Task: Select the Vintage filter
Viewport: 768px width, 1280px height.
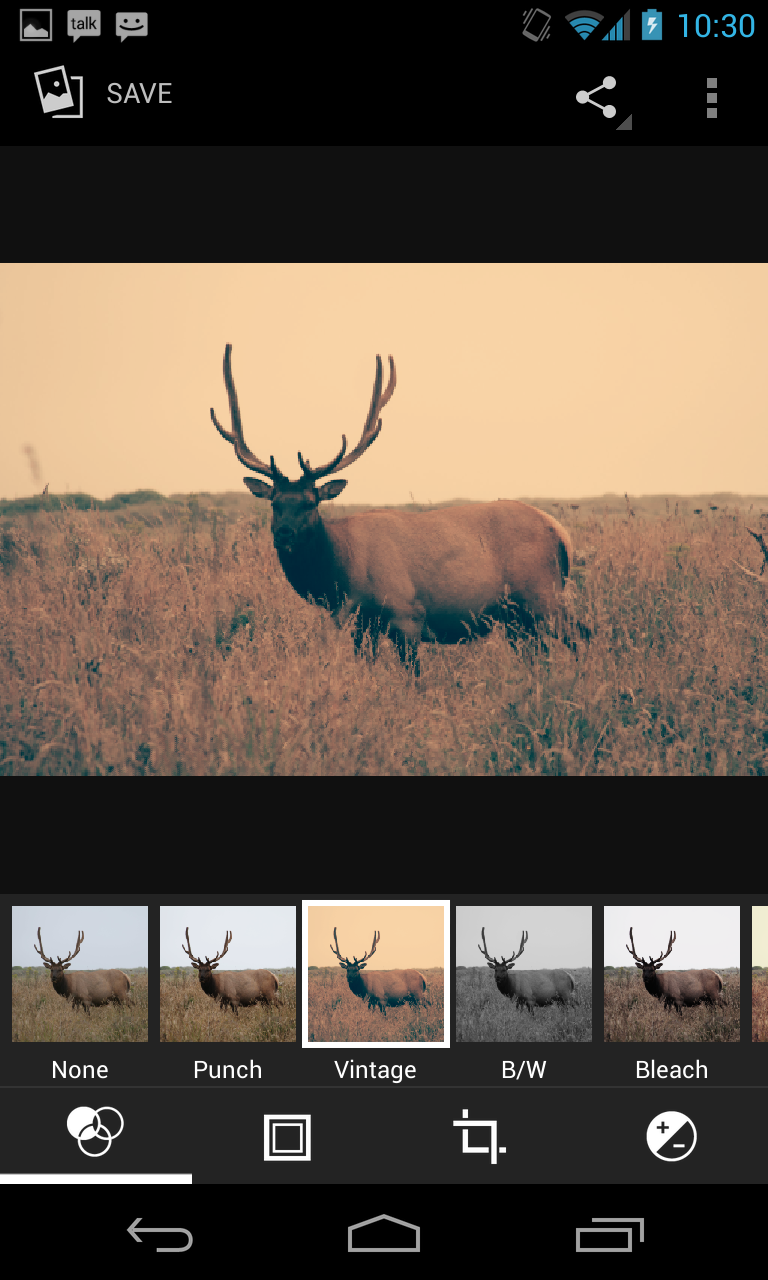Action: (x=375, y=973)
